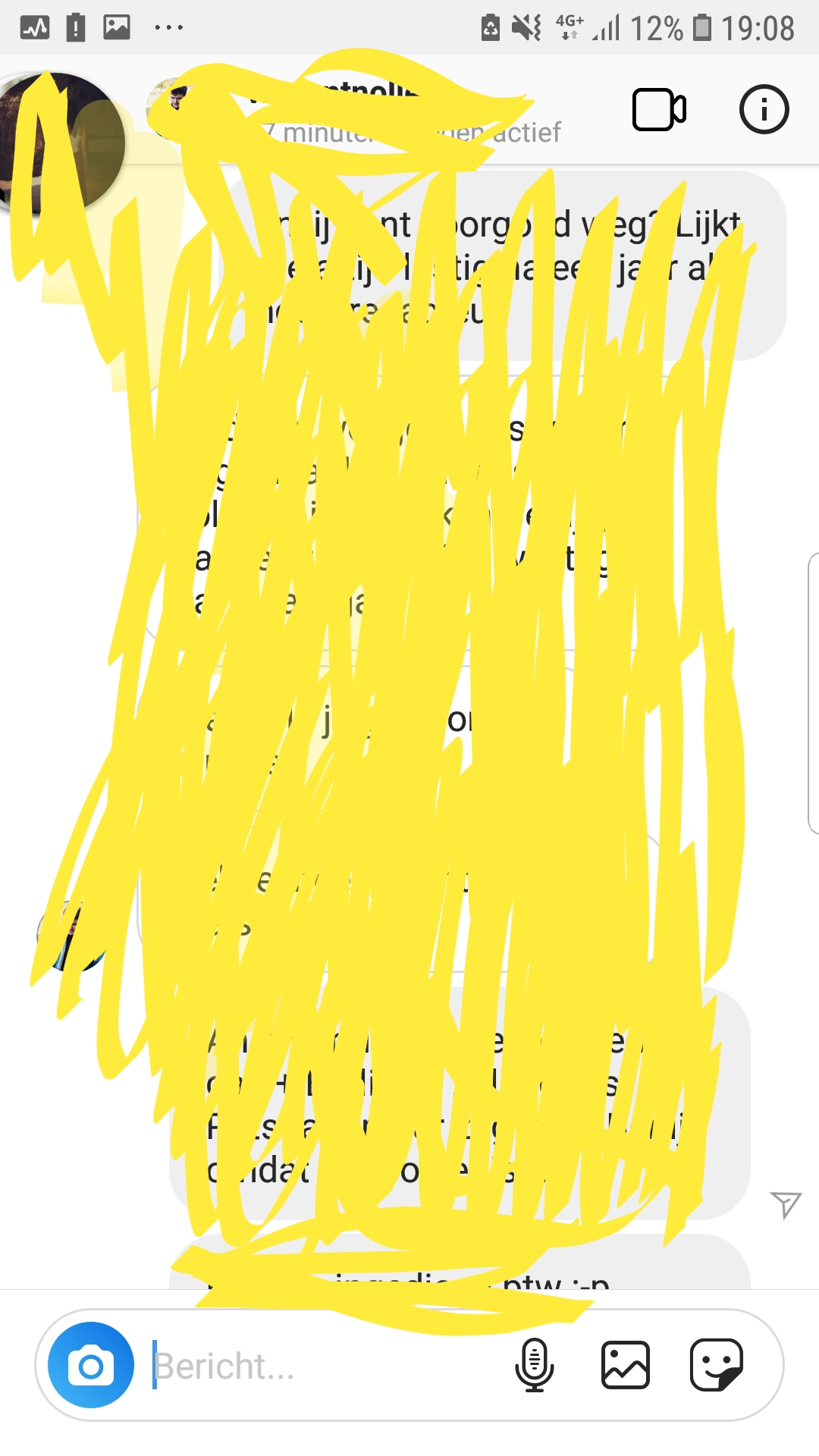Start a video call

click(659, 110)
